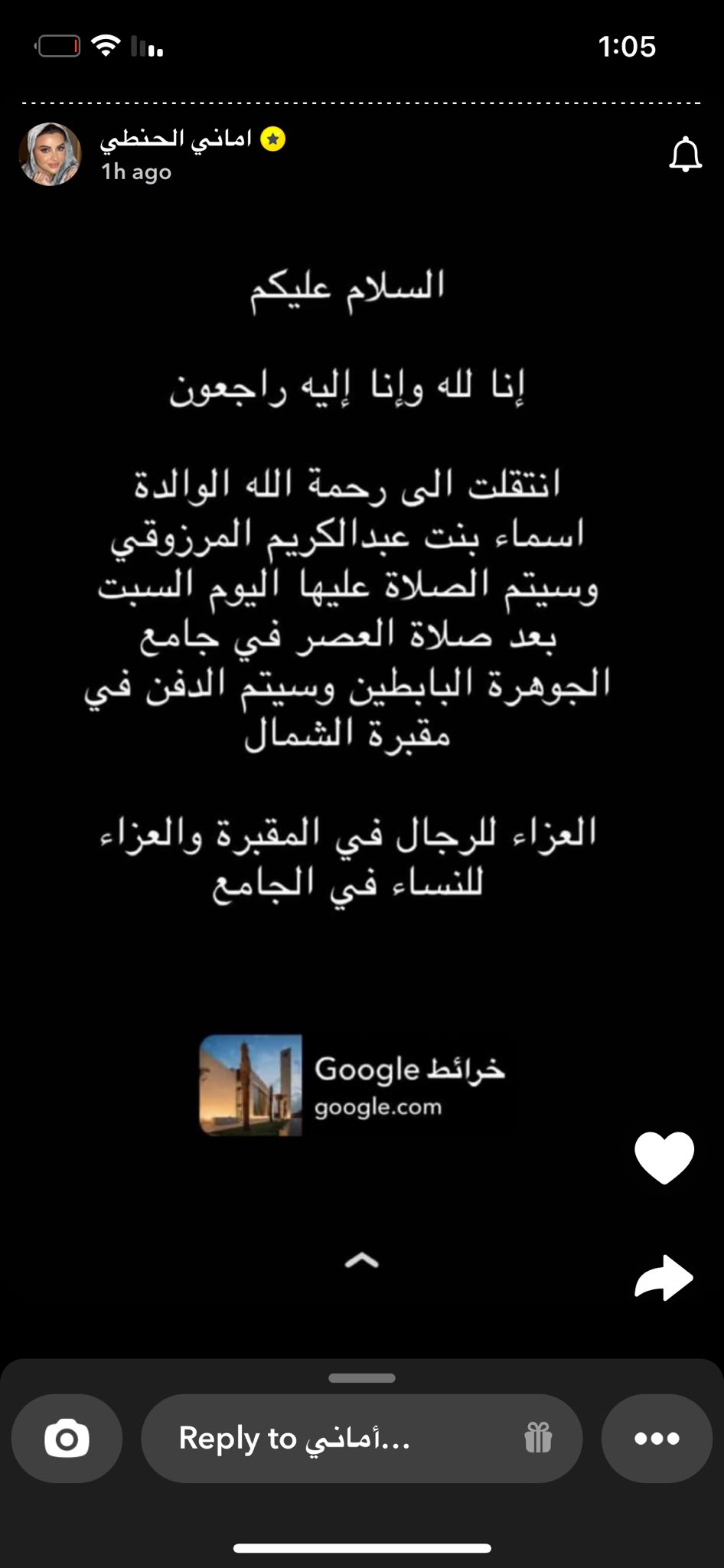Screen dimensions: 724x1568
Task: Turn on story notifications bell
Action: coord(685,154)
